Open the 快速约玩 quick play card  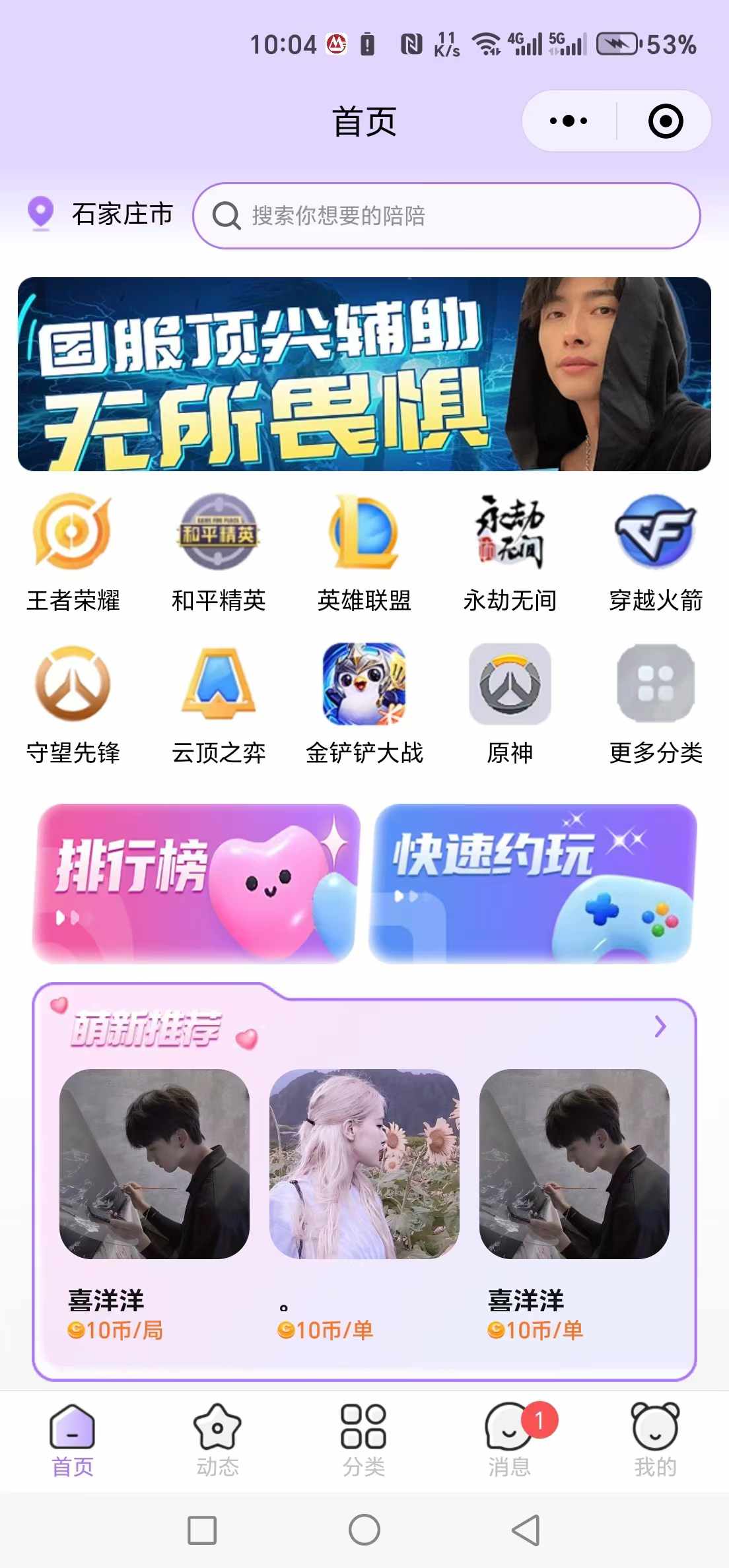[533, 883]
